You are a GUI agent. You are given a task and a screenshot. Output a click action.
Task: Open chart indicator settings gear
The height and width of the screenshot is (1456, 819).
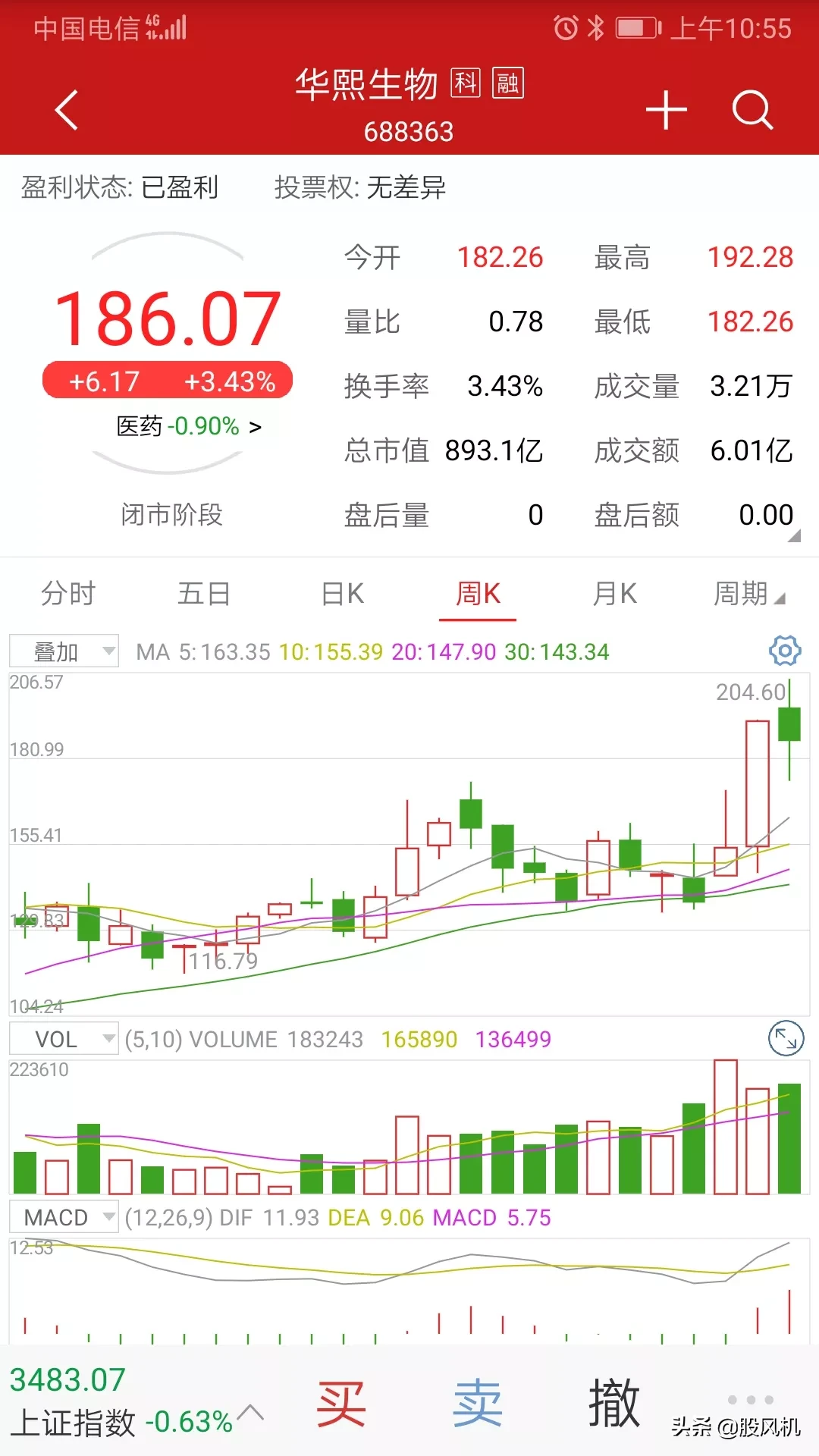(785, 651)
